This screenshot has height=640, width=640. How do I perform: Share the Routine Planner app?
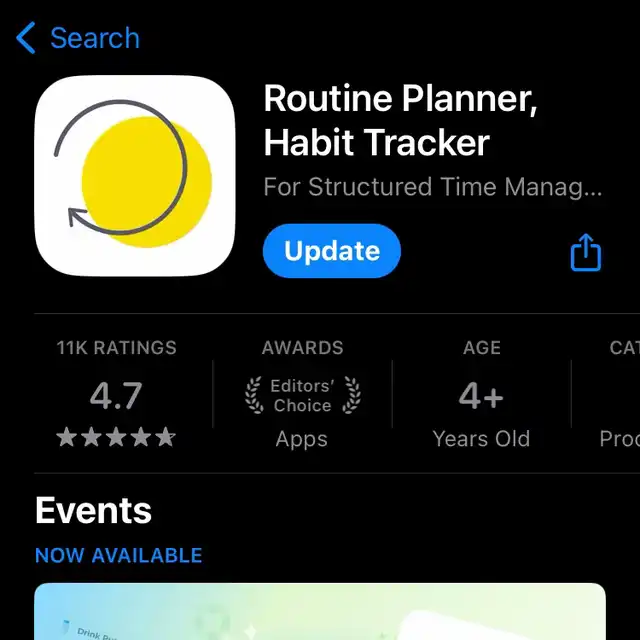[x=585, y=252]
